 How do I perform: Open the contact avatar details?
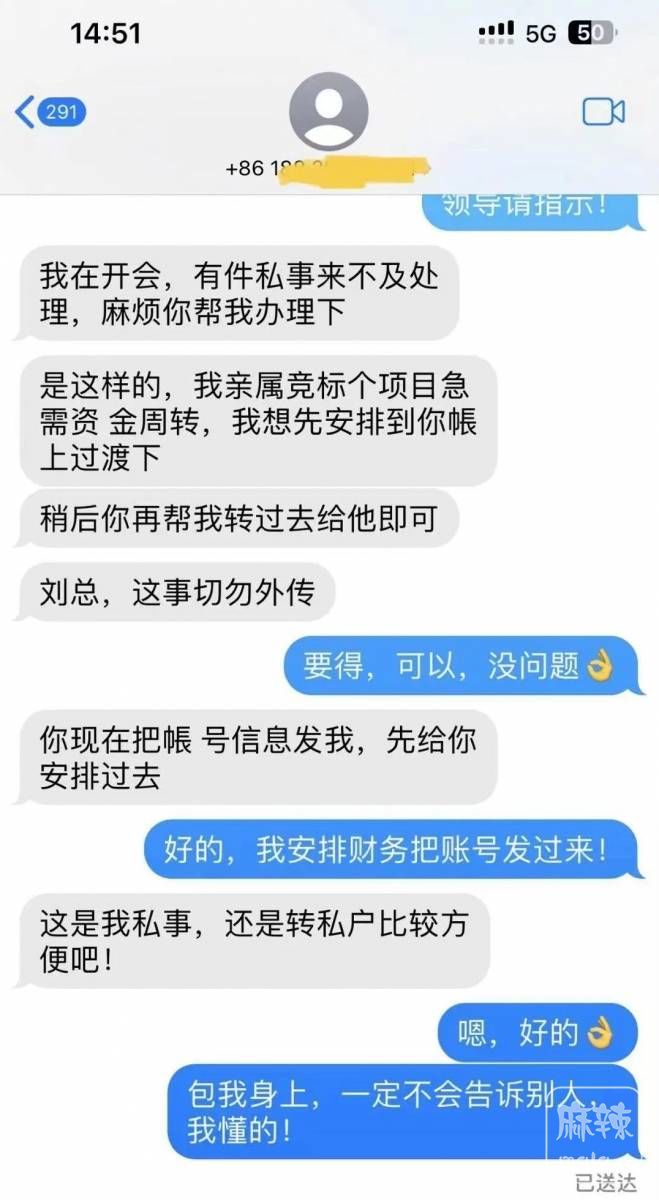(328, 112)
